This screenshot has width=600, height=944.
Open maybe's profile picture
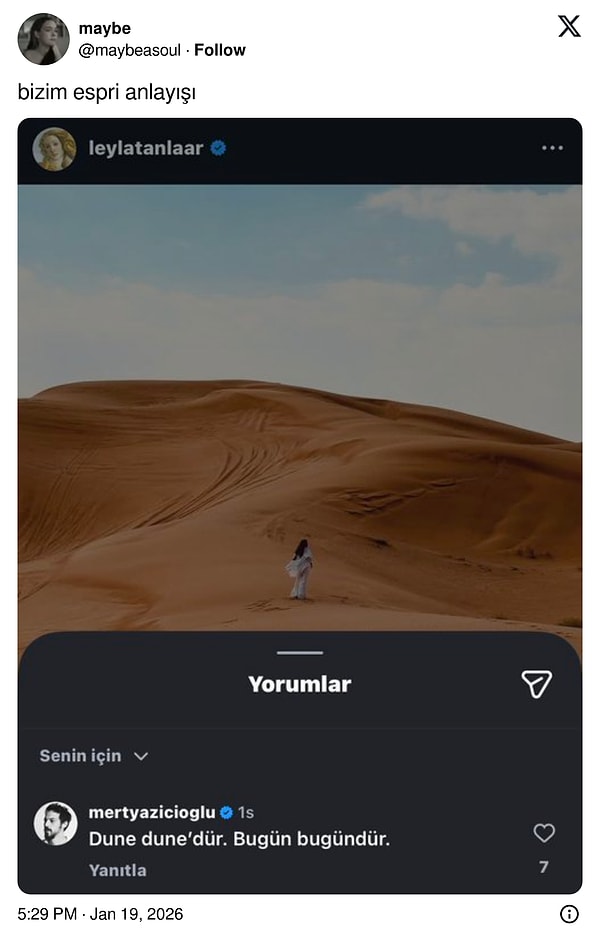tap(43, 39)
